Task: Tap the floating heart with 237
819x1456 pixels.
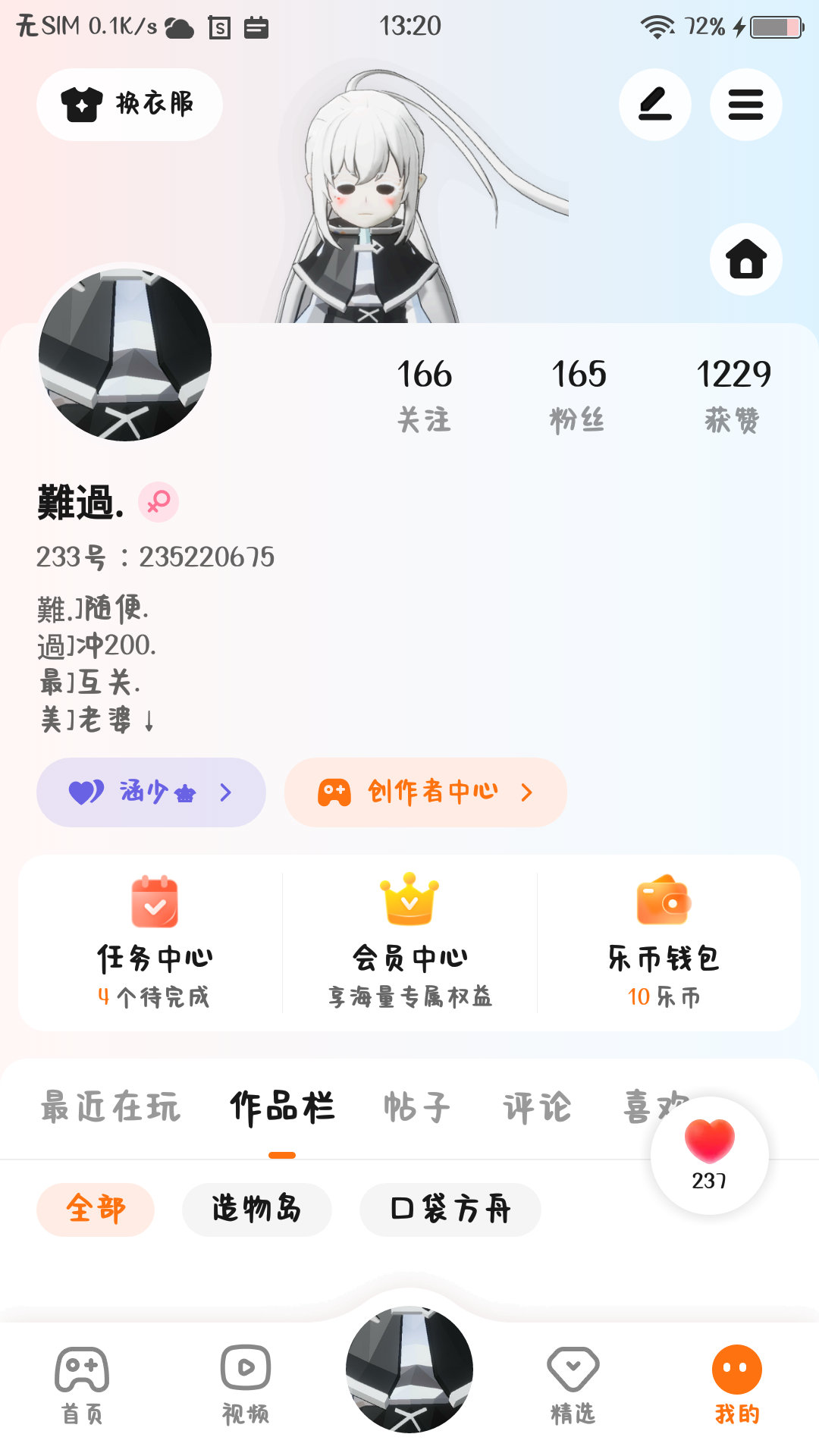Action: 709,1155
